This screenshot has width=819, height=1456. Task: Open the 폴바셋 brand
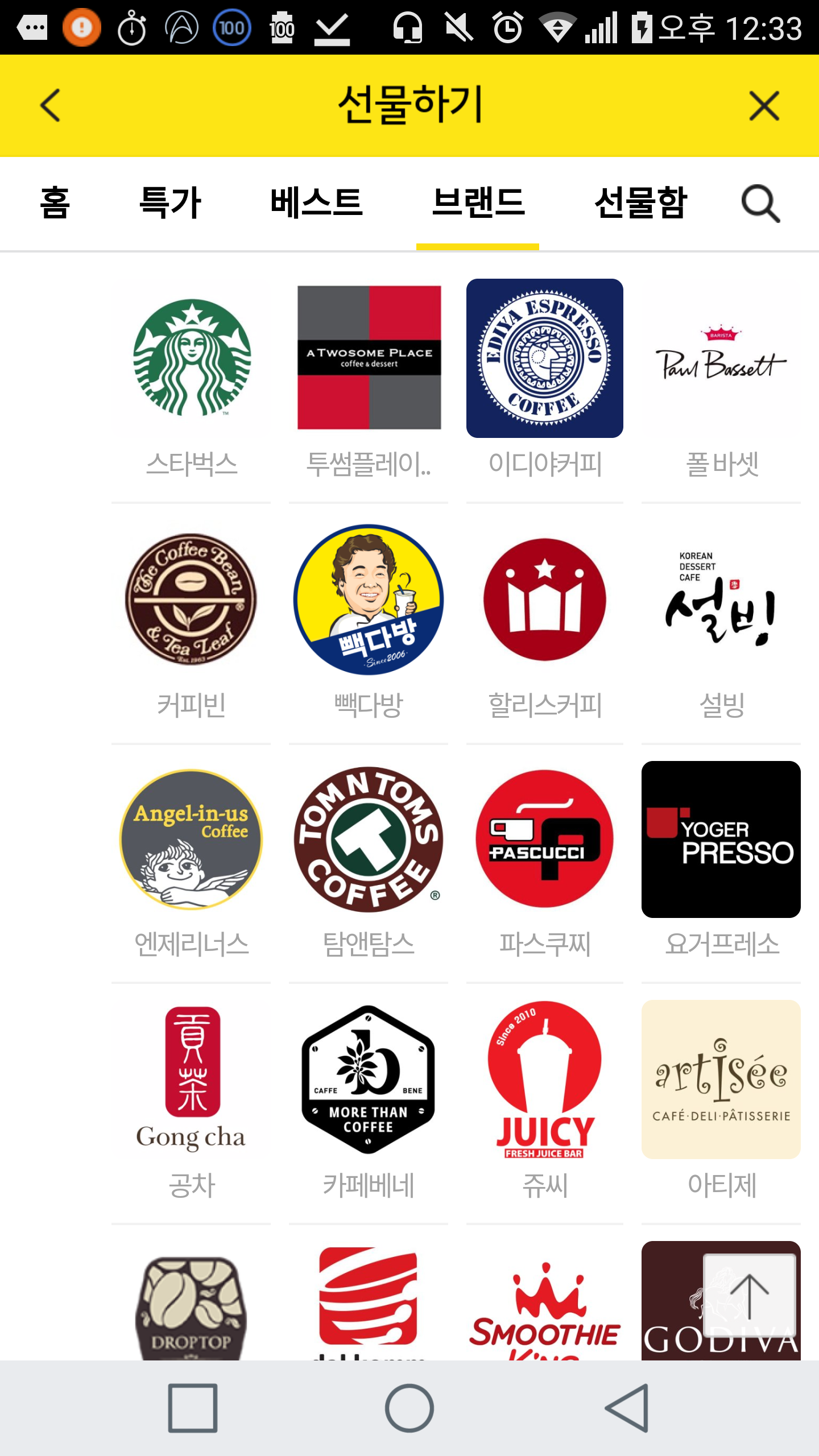click(721, 378)
